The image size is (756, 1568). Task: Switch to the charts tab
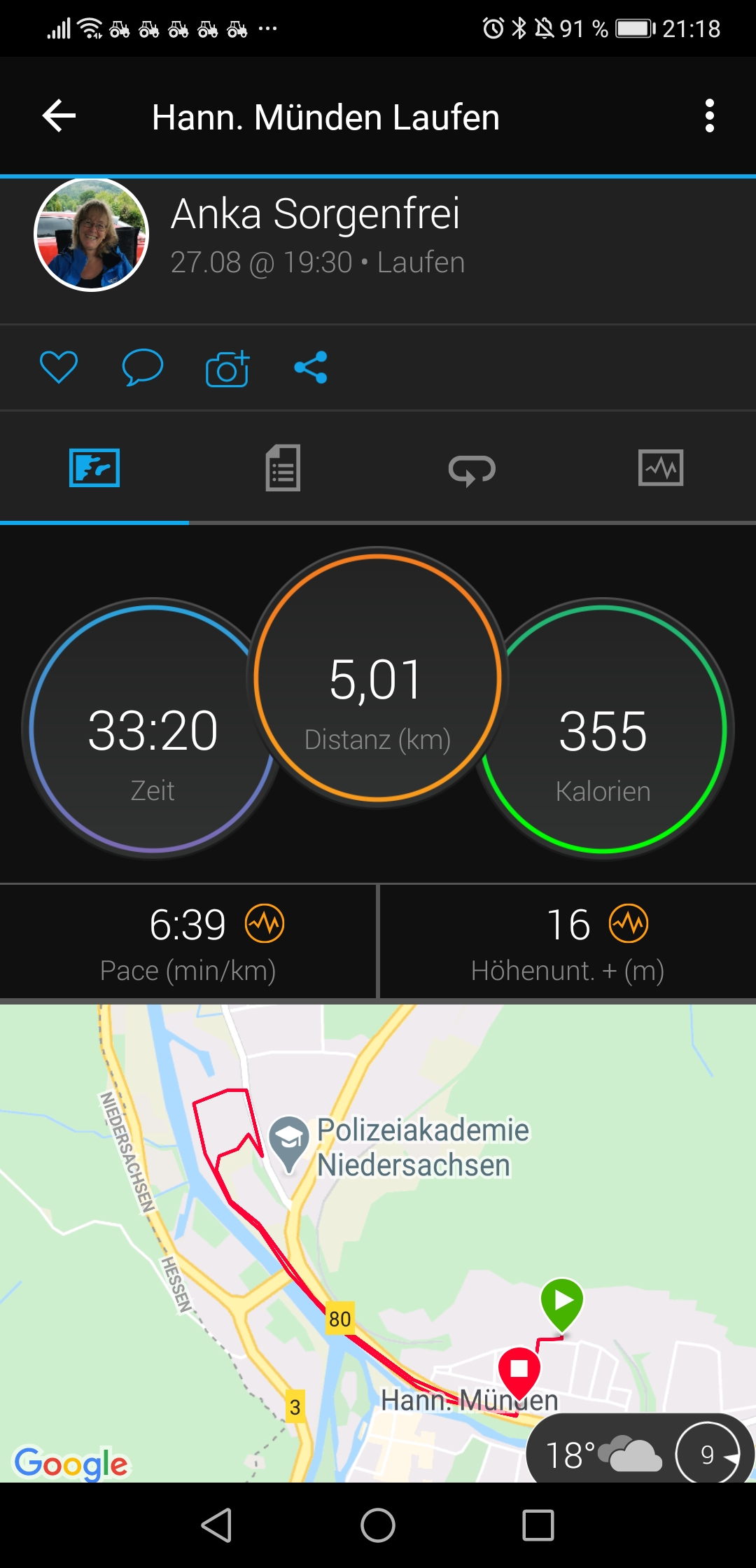[661, 468]
